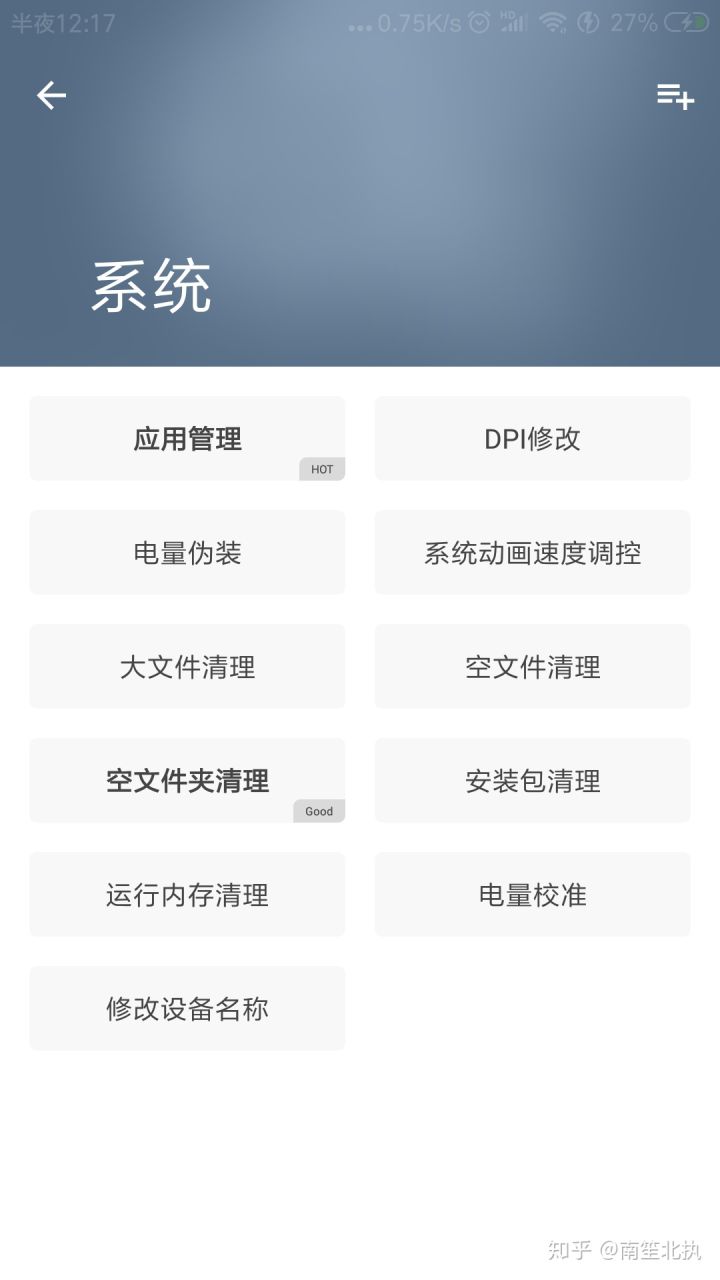Start 空文件清理 (Empty File Cleanup)
The image size is (720, 1280).
(532, 666)
